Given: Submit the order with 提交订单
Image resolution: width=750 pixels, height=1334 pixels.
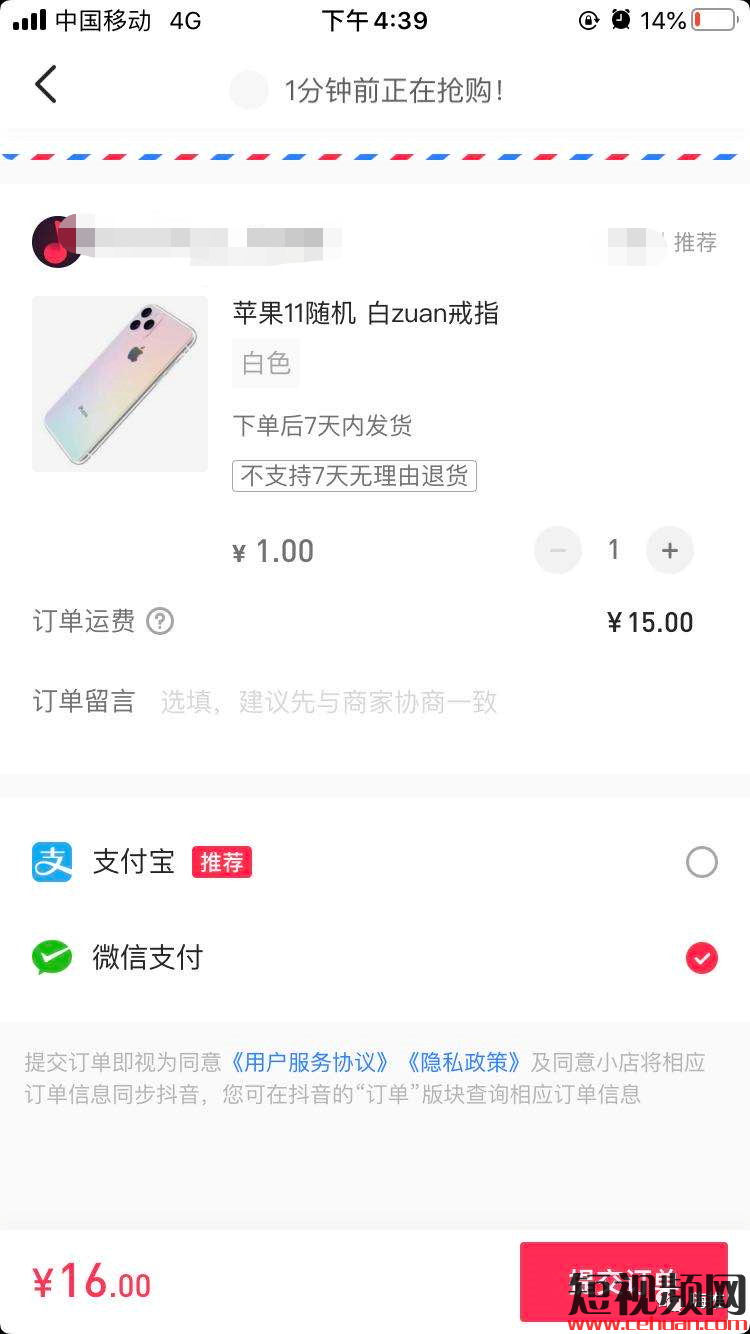Looking at the screenshot, I should [x=623, y=1281].
